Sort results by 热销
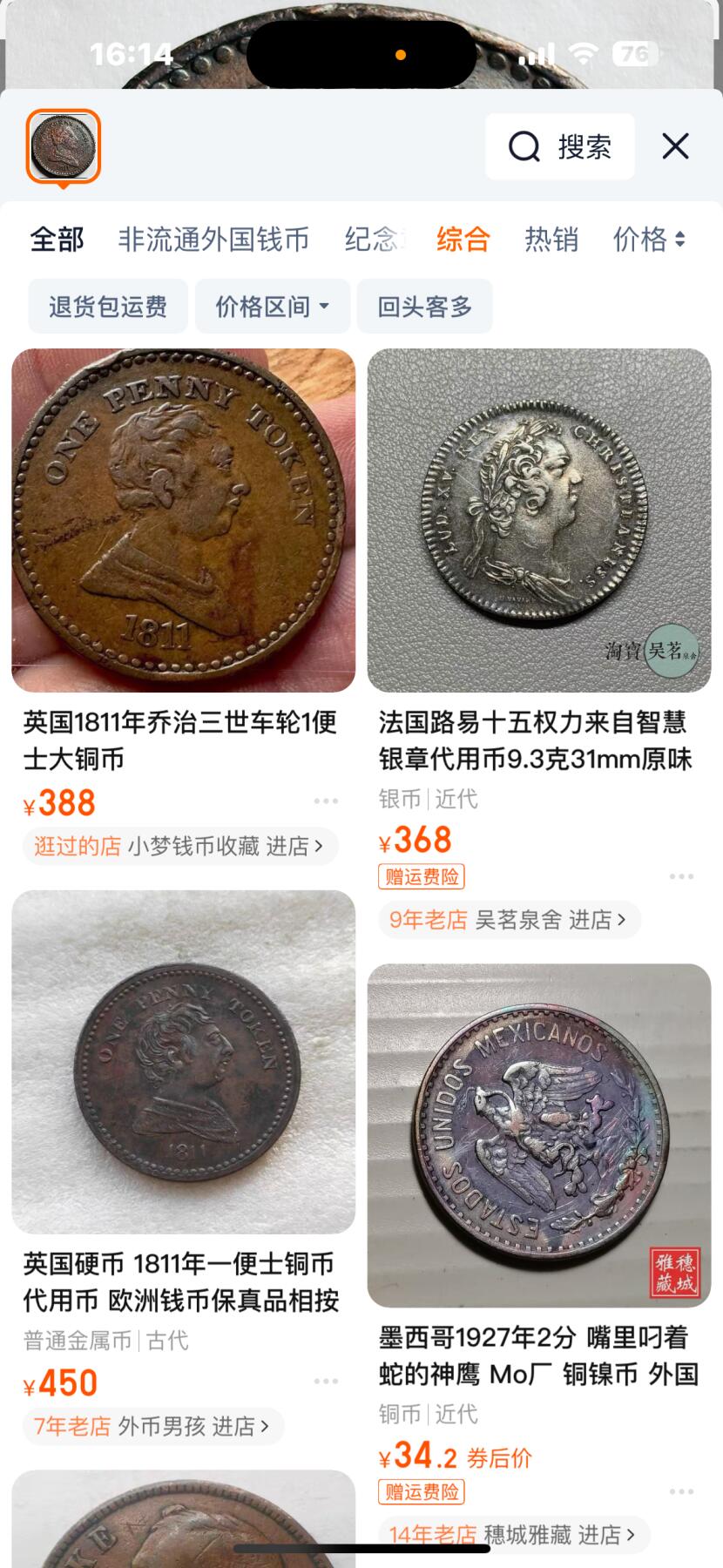Screen dimensions: 723x1568 click(x=551, y=239)
